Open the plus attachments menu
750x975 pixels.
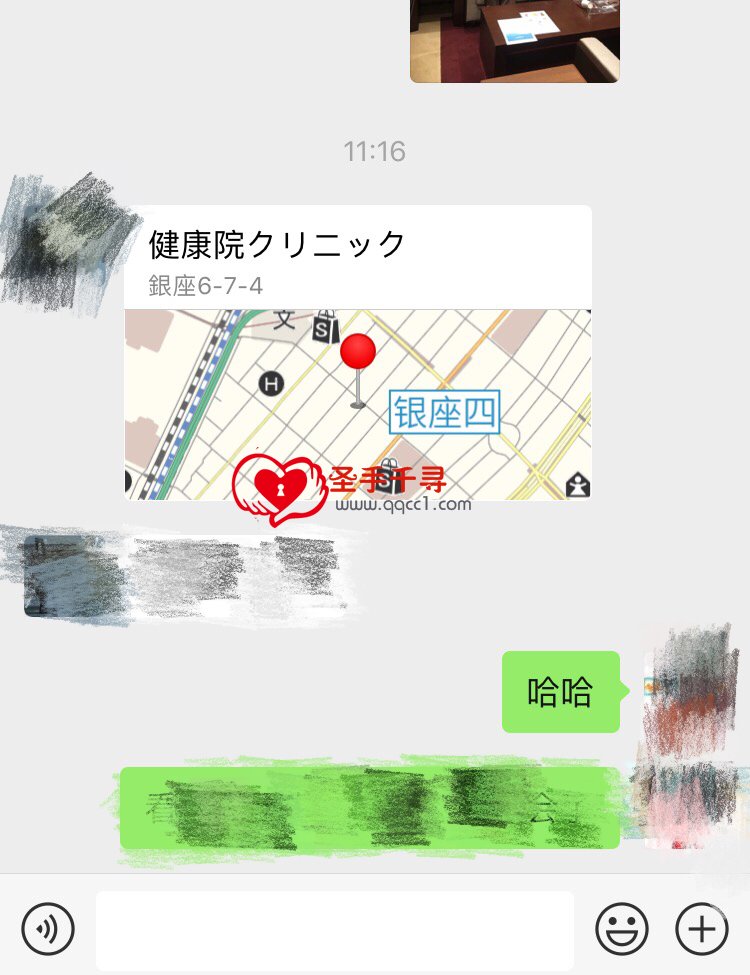pyautogui.click(x=702, y=929)
